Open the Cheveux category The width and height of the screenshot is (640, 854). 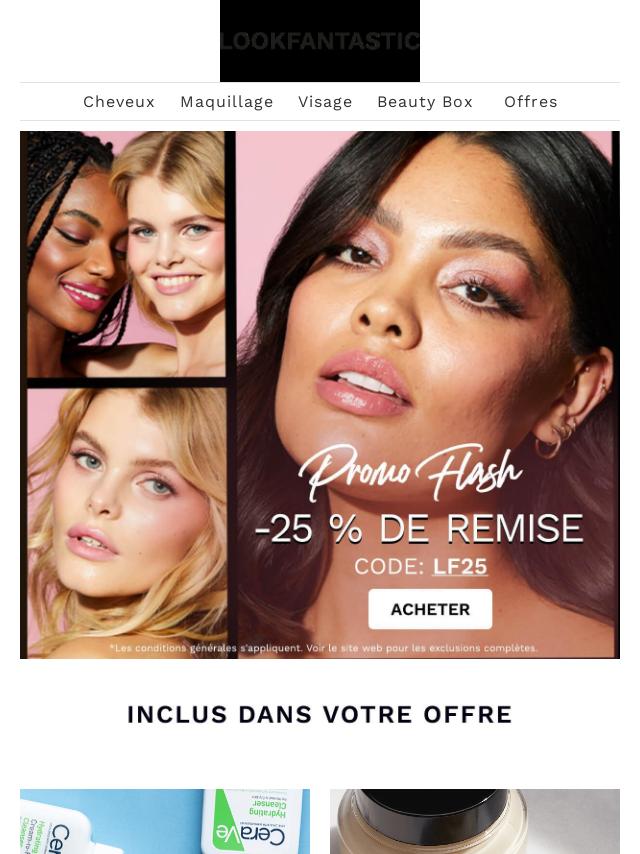119,102
